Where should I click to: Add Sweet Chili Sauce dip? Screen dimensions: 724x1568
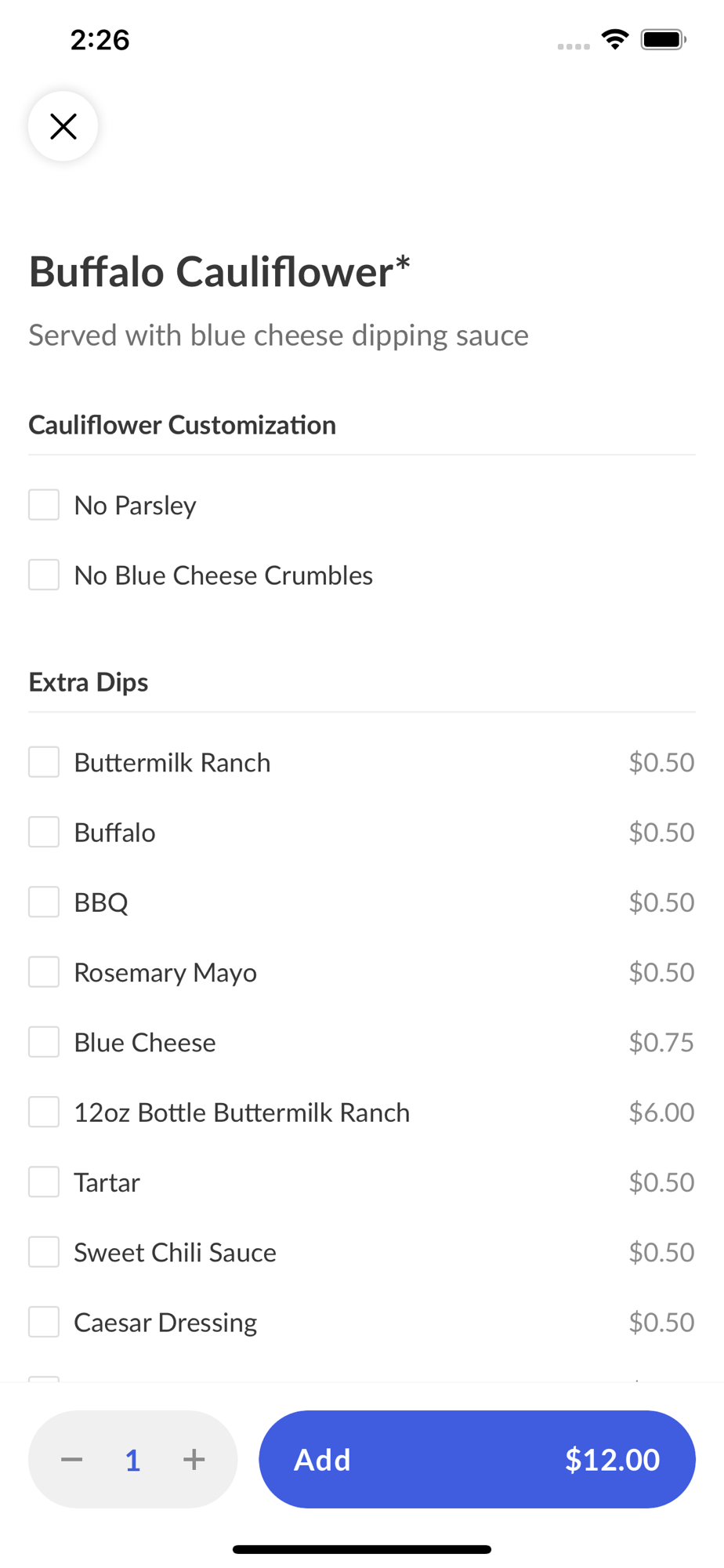pyautogui.click(x=44, y=1252)
